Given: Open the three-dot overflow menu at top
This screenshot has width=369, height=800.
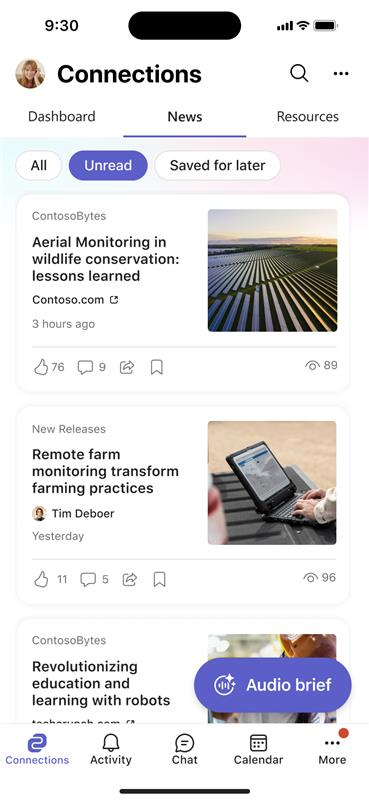Looking at the screenshot, I should click(341, 73).
